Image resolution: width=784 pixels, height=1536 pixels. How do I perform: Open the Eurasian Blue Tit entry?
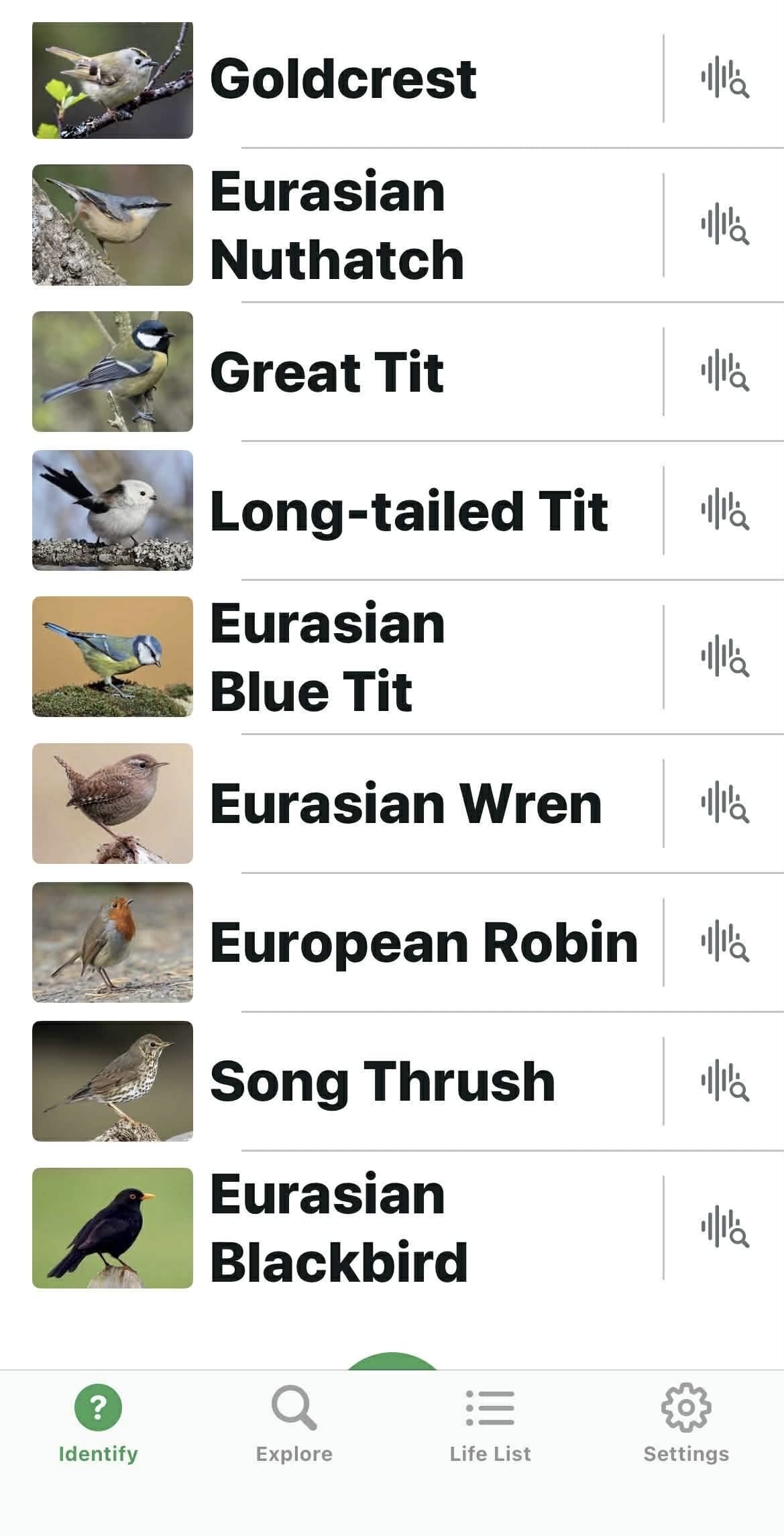(x=327, y=657)
